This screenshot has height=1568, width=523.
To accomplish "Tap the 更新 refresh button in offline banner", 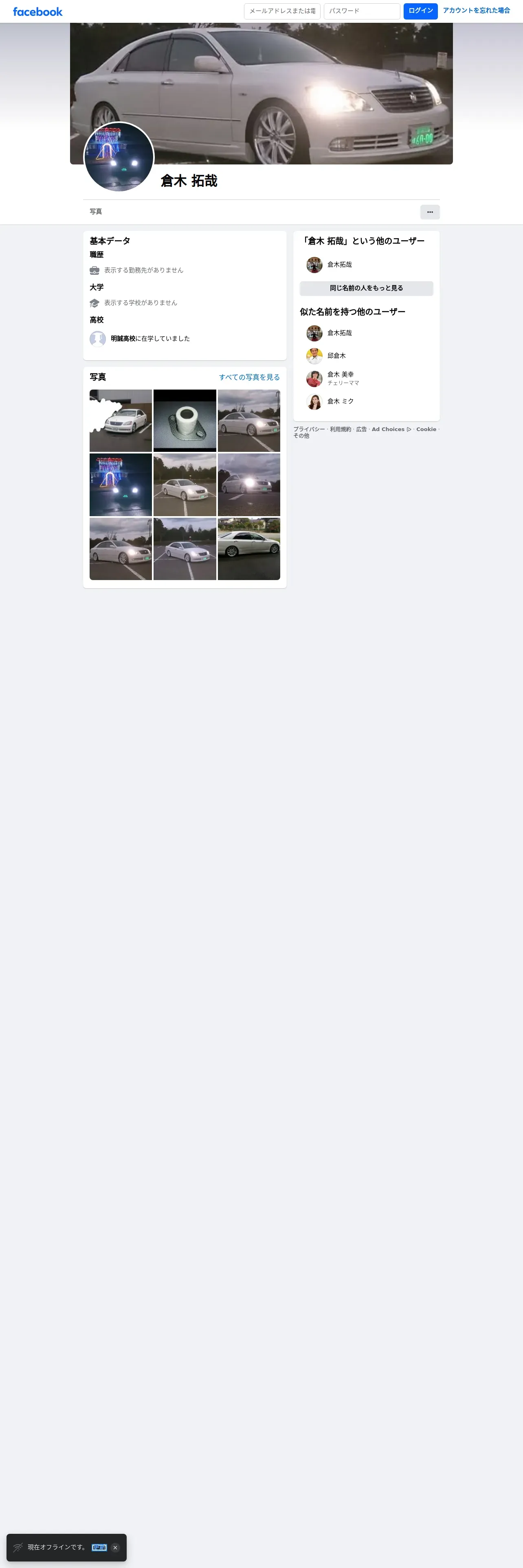I will (99, 1547).
